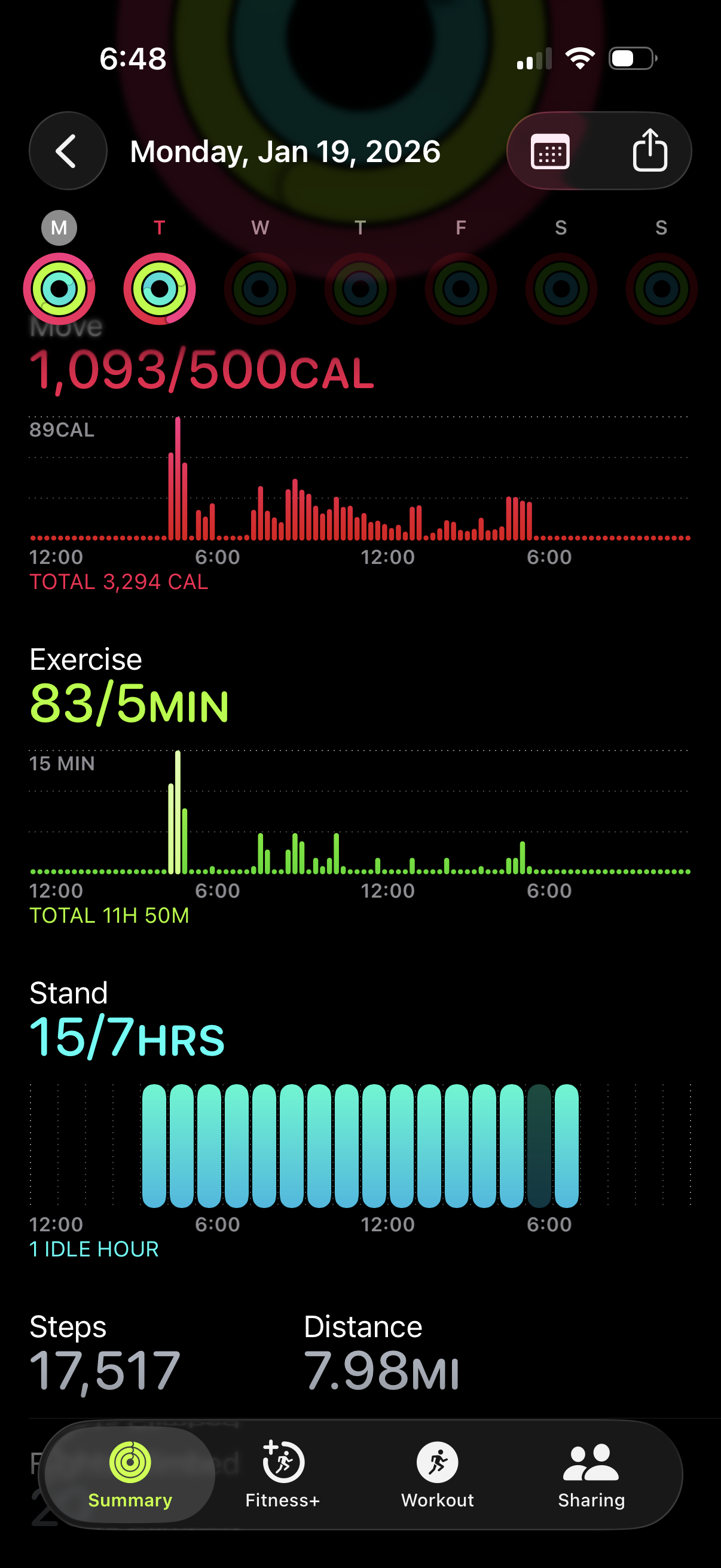This screenshot has width=721, height=1568.
Task: Select Wednesday's activity rings
Action: point(260,288)
